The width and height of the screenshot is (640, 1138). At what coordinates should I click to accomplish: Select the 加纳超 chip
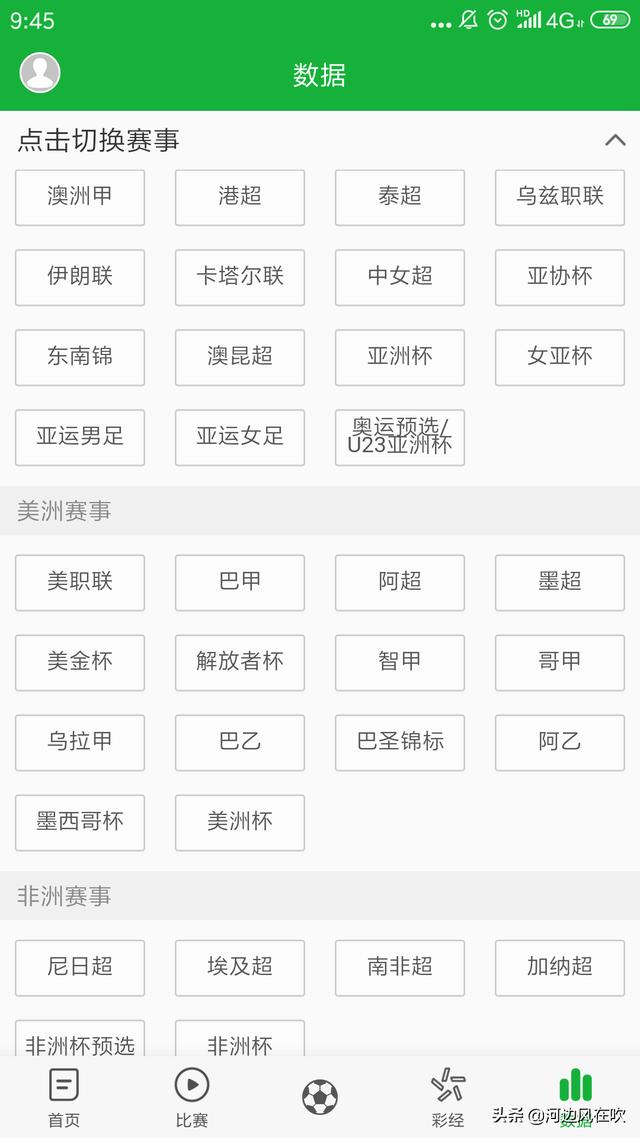(560, 967)
